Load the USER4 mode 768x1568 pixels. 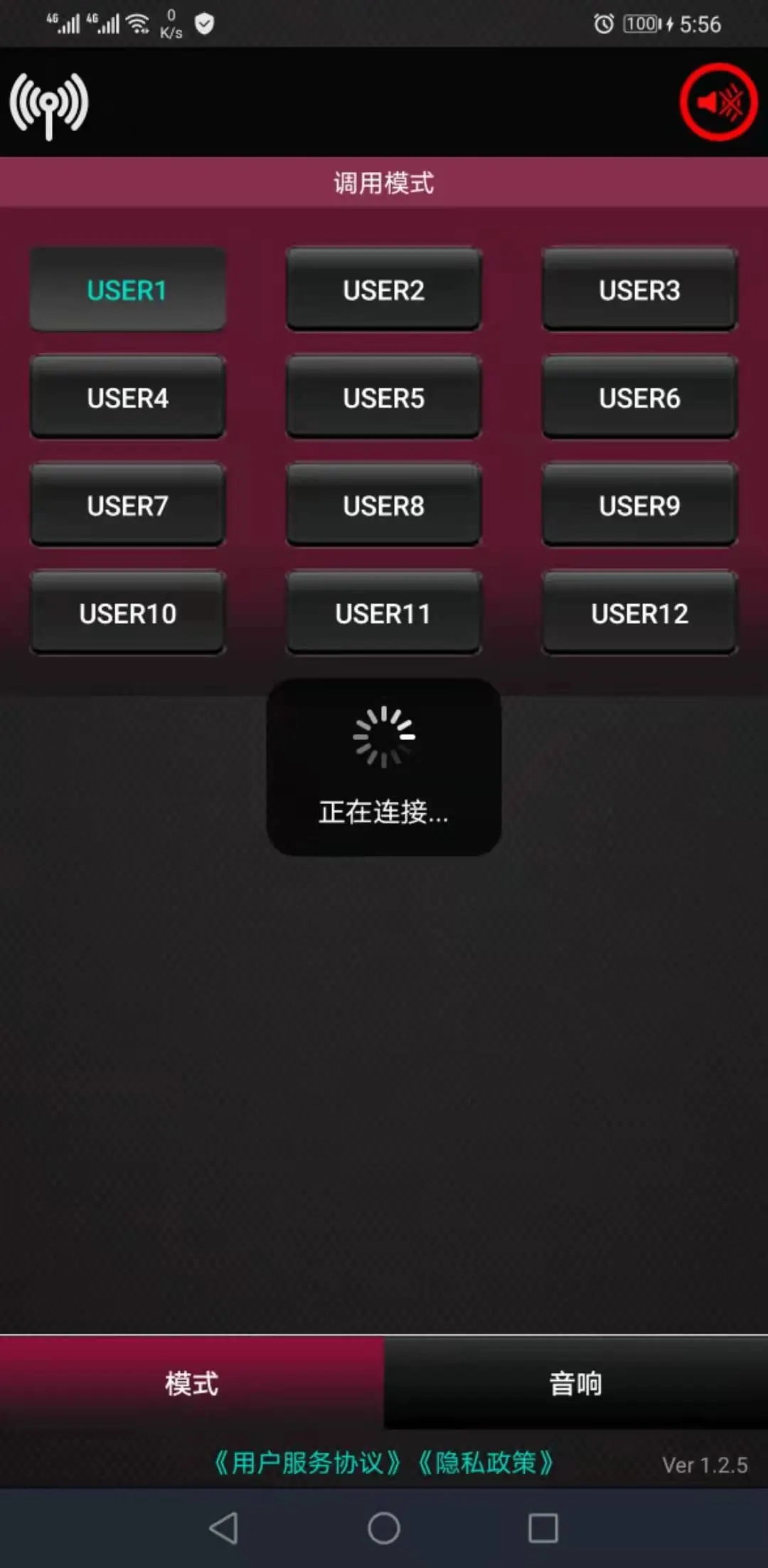[128, 398]
